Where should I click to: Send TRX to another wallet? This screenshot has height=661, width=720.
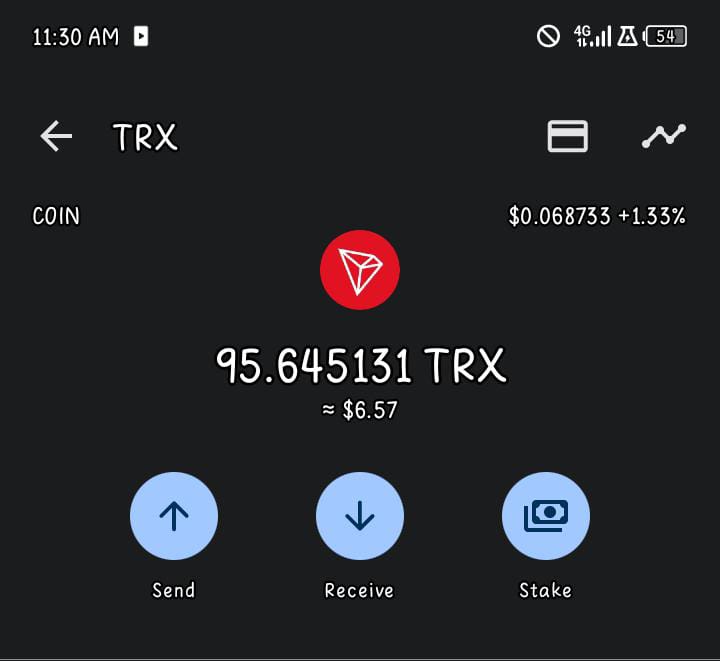(174, 516)
